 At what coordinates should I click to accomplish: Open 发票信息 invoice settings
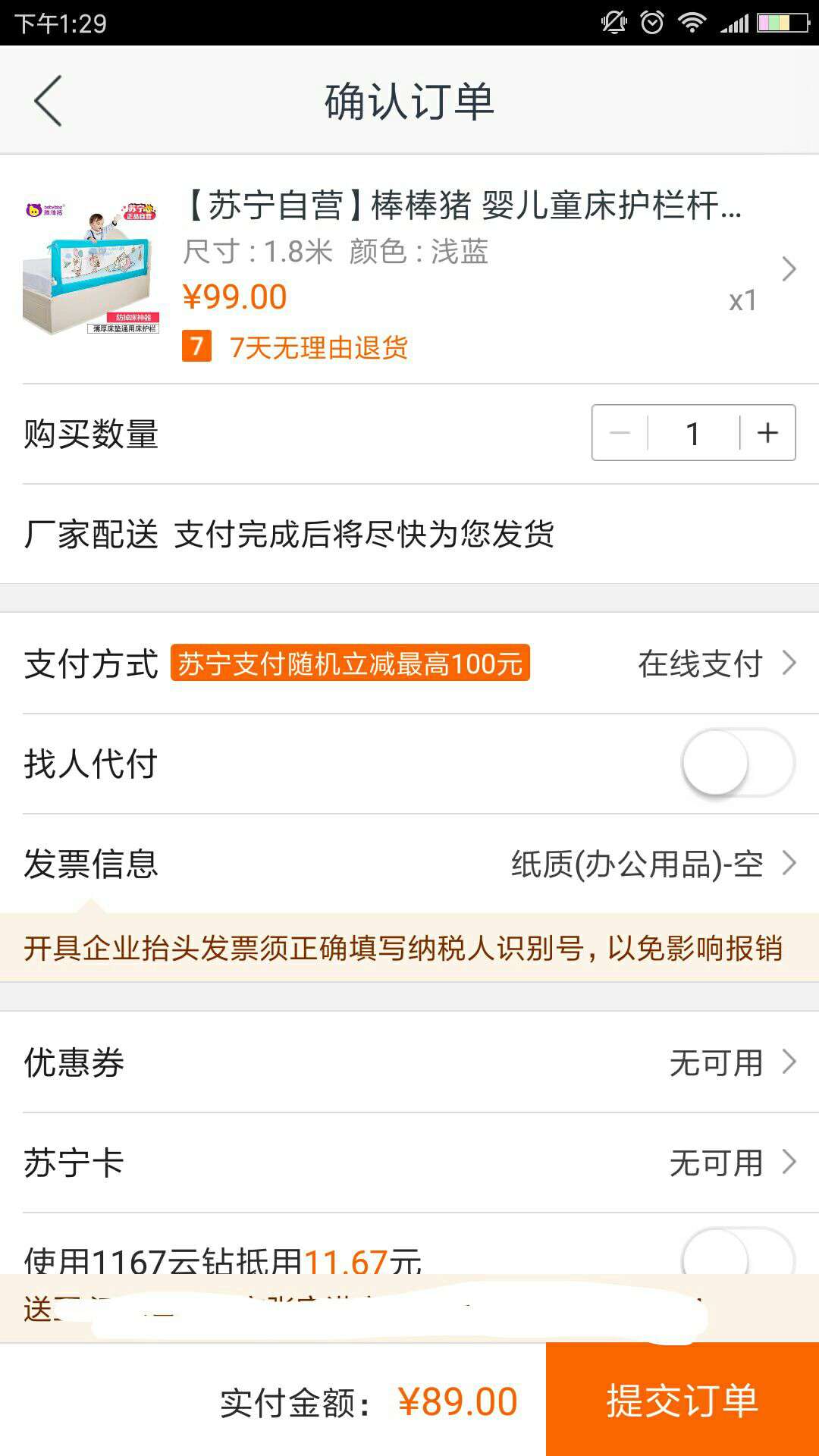[x=409, y=864]
